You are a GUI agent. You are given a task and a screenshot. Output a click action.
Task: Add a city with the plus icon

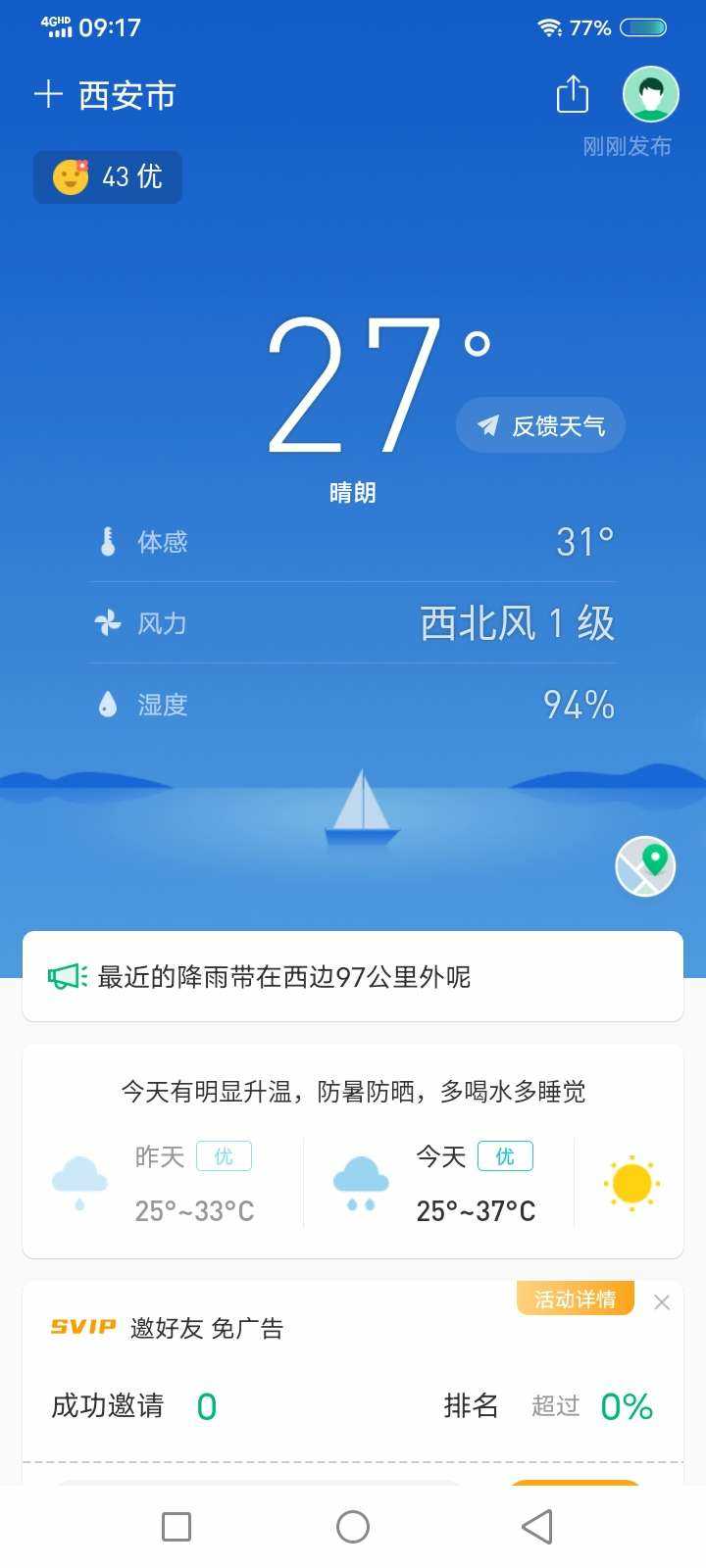coord(48,95)
